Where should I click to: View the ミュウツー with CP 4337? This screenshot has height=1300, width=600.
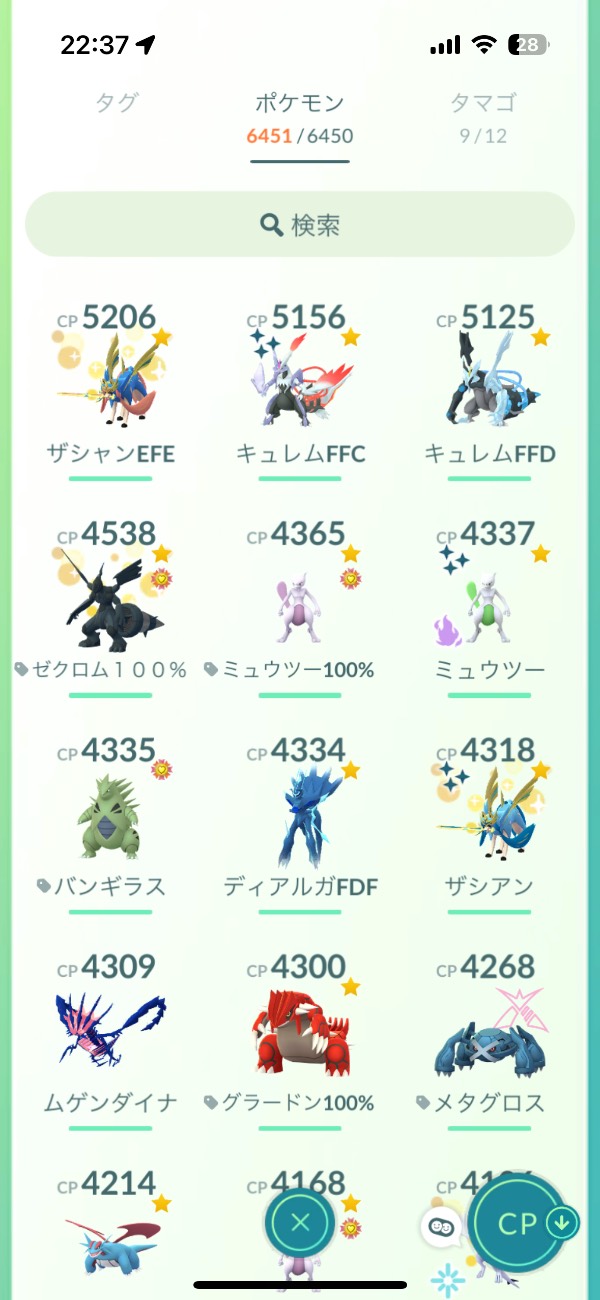coord(490,600)
